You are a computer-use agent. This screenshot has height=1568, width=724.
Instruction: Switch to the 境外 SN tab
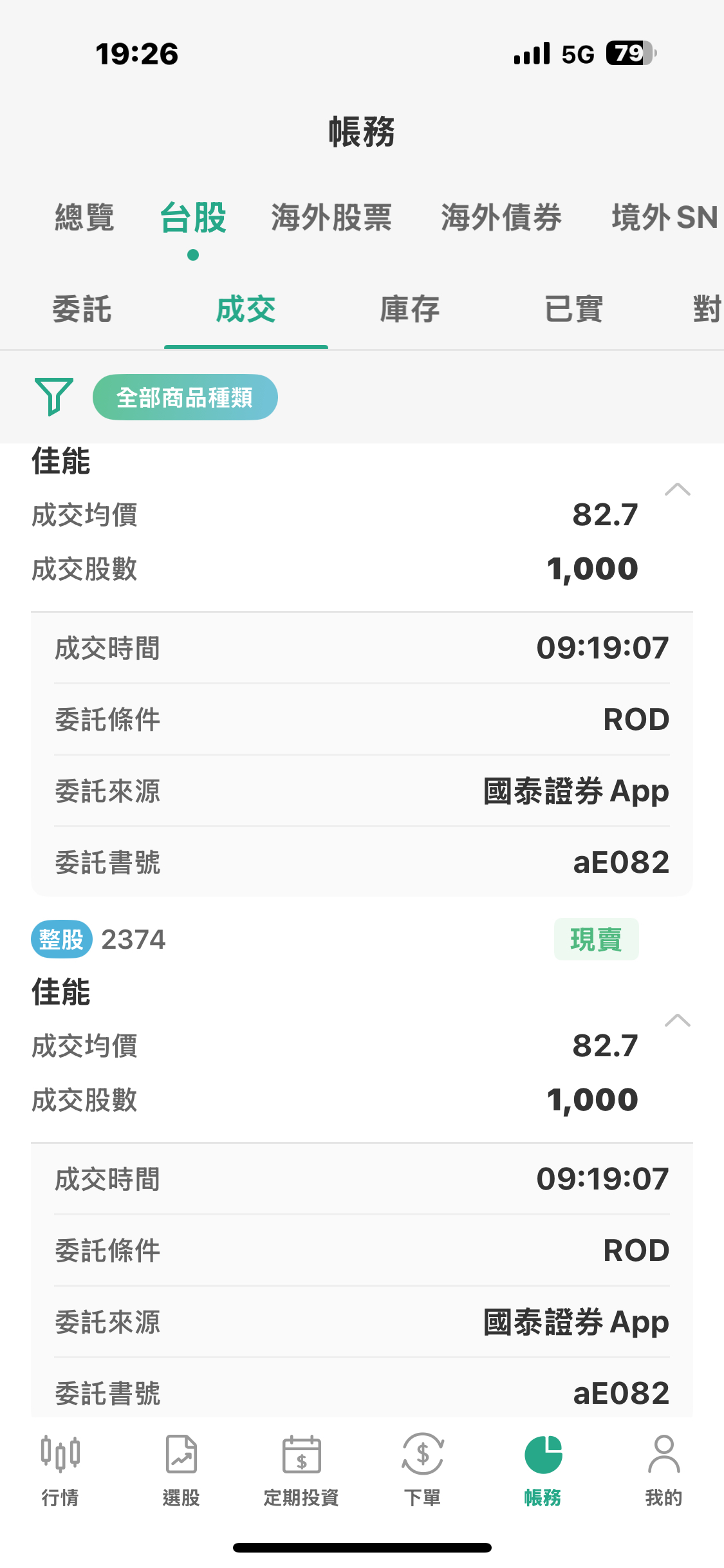pos(664,218)
